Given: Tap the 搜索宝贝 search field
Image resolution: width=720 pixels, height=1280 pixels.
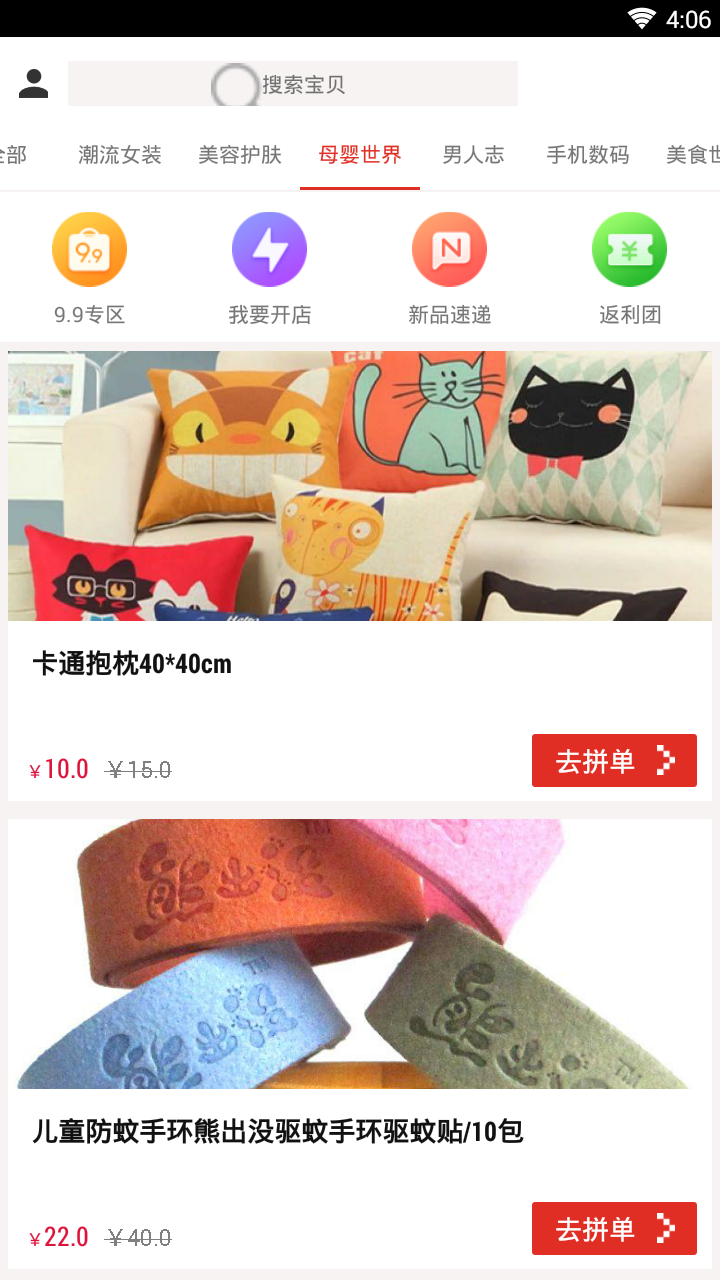Looking at the screenshot, I should pyautogui.click(x=293, y=84).
